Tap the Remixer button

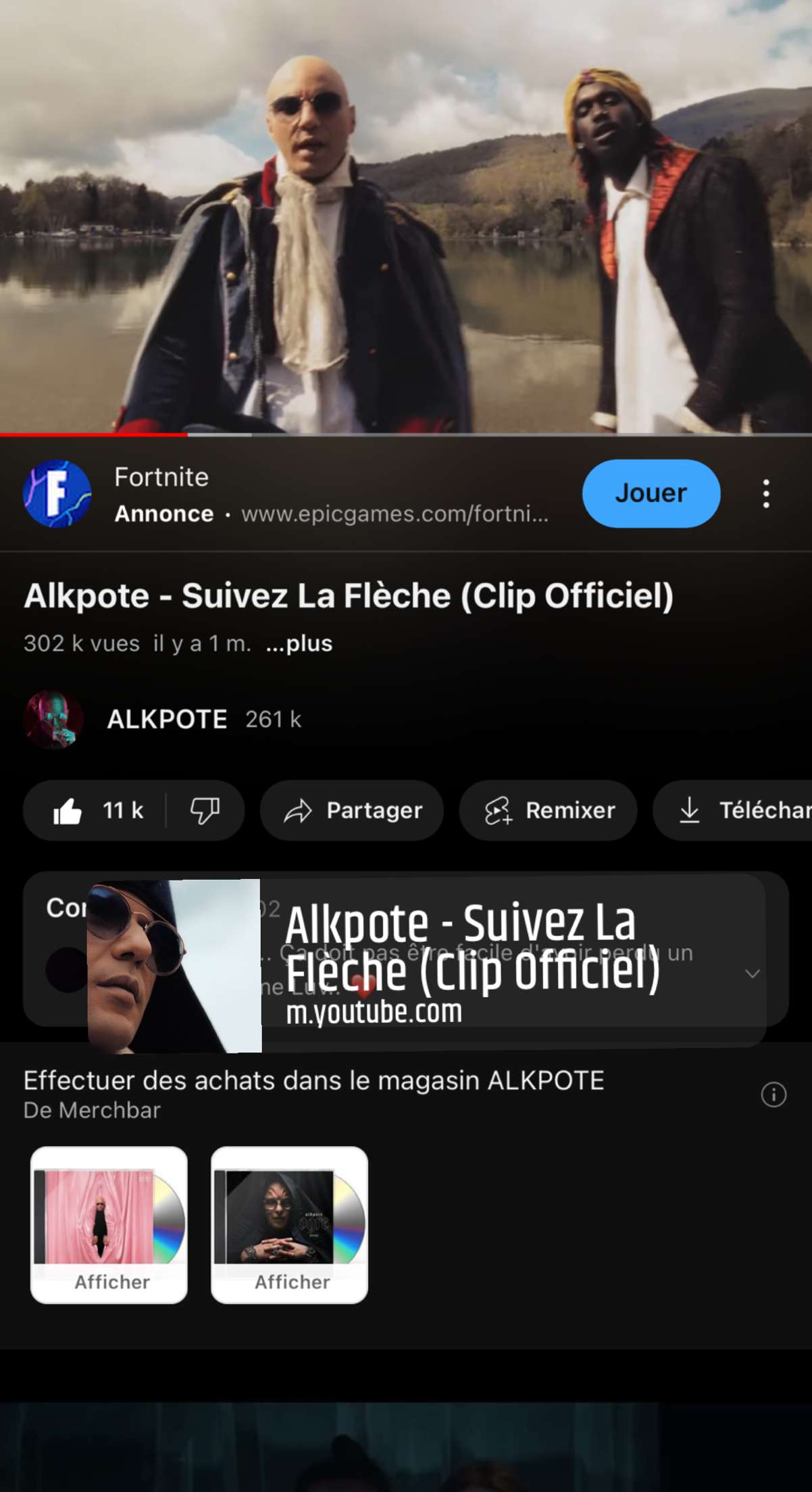coord(548,810)
